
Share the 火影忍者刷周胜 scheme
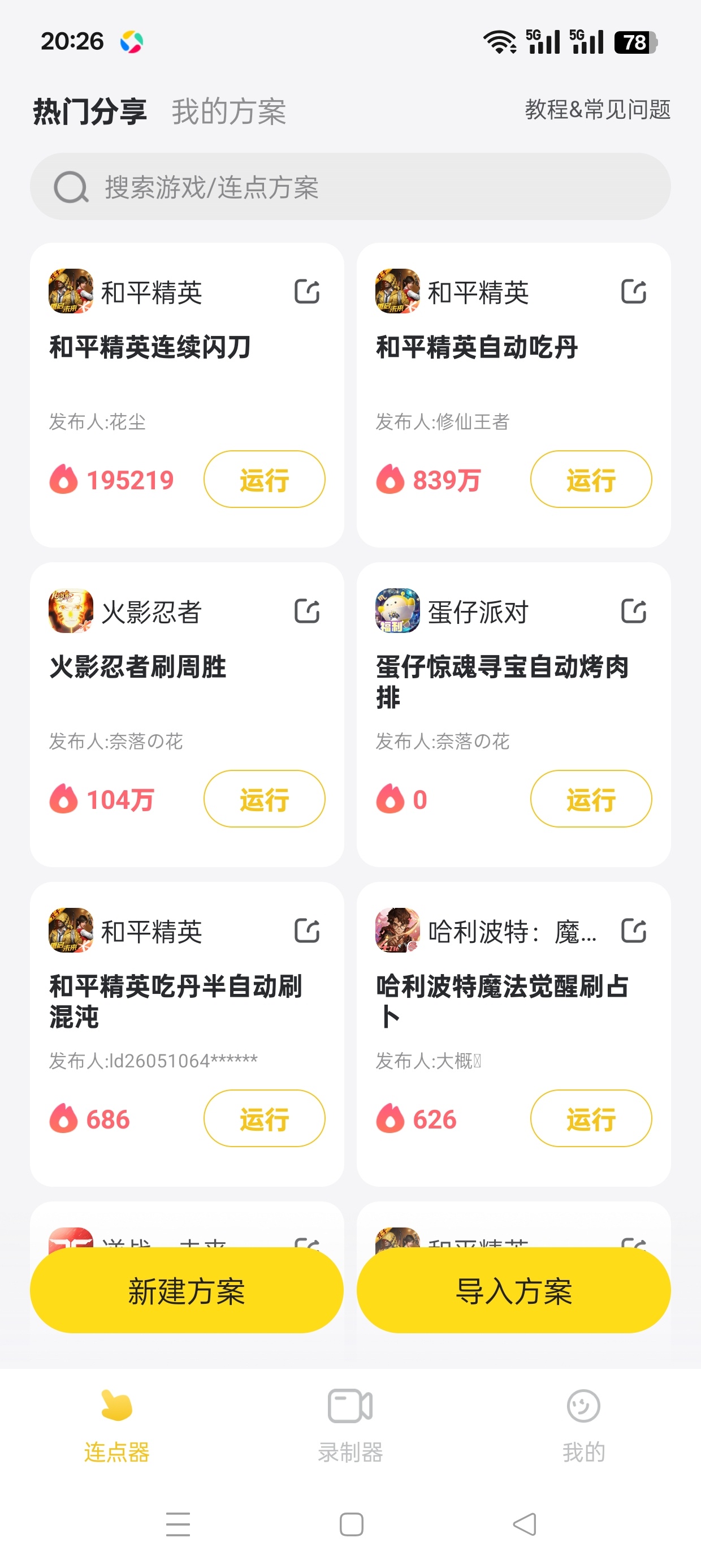click(306, 611)
